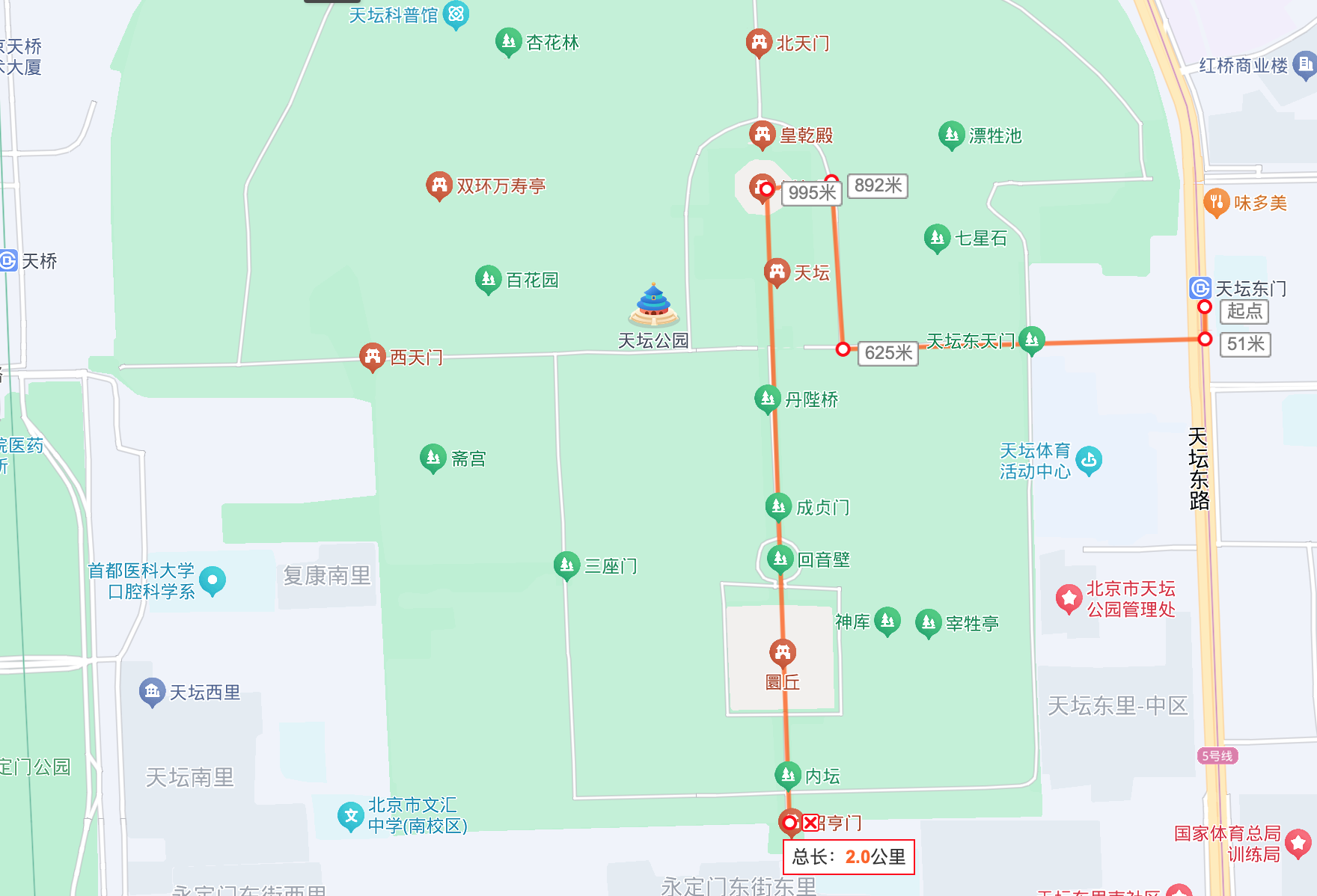Screen dimensions: 1317x896
Task: Open the 七星石 marker
Action: (x=937, y=238)
